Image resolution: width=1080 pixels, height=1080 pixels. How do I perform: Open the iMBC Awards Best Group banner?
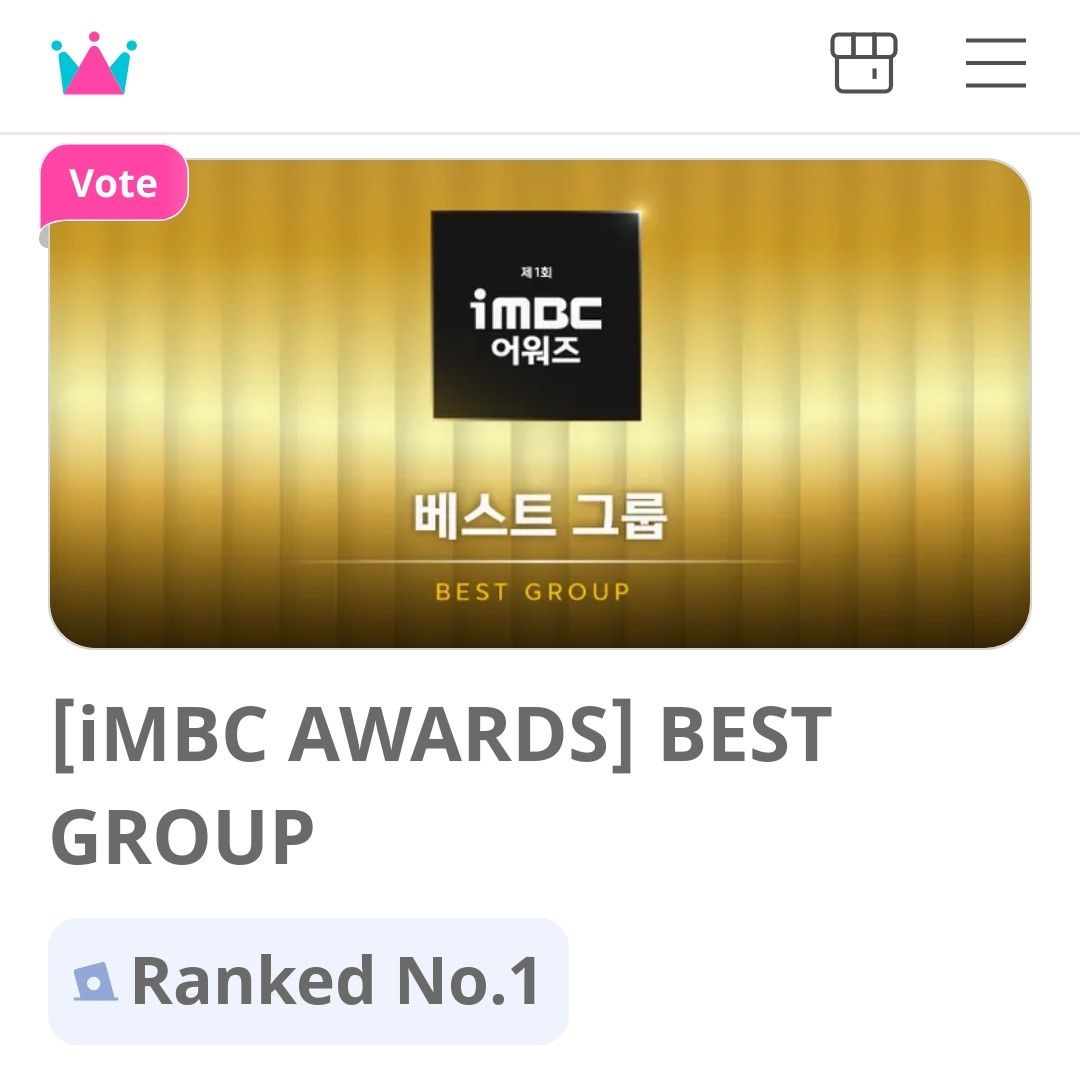tap(539, 404)
